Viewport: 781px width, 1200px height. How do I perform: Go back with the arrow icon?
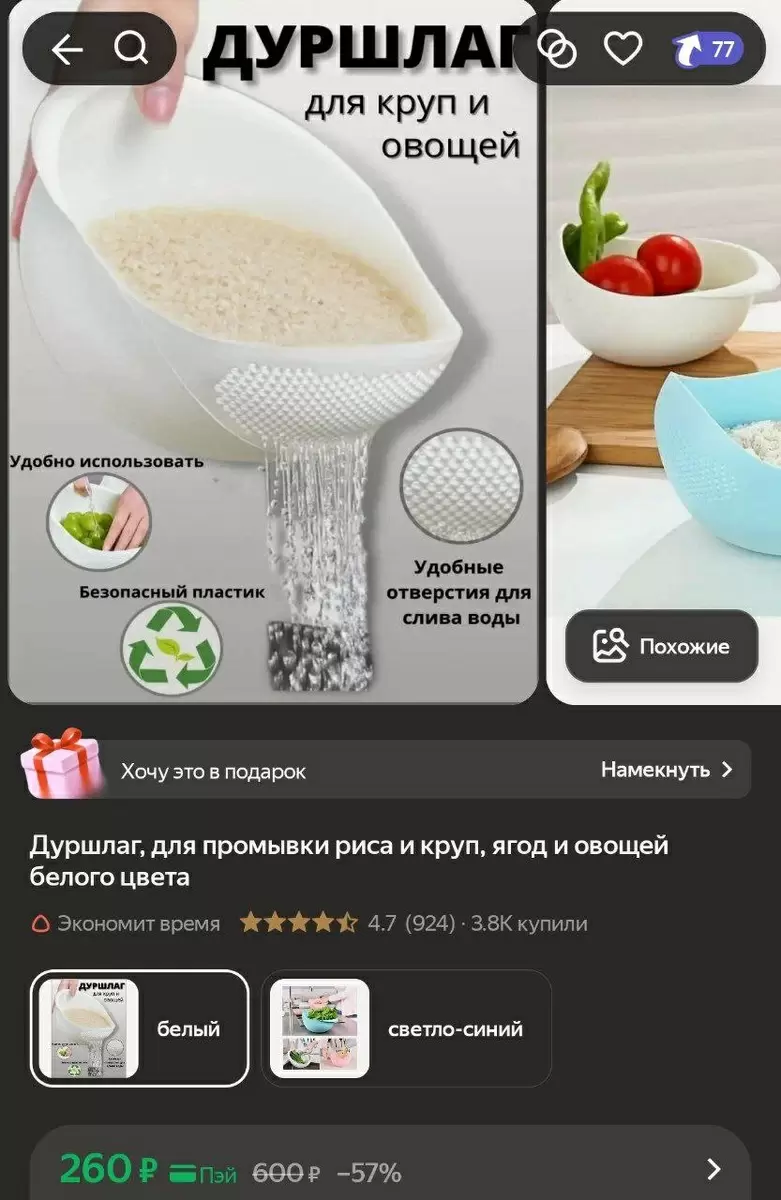pos(67,49)
